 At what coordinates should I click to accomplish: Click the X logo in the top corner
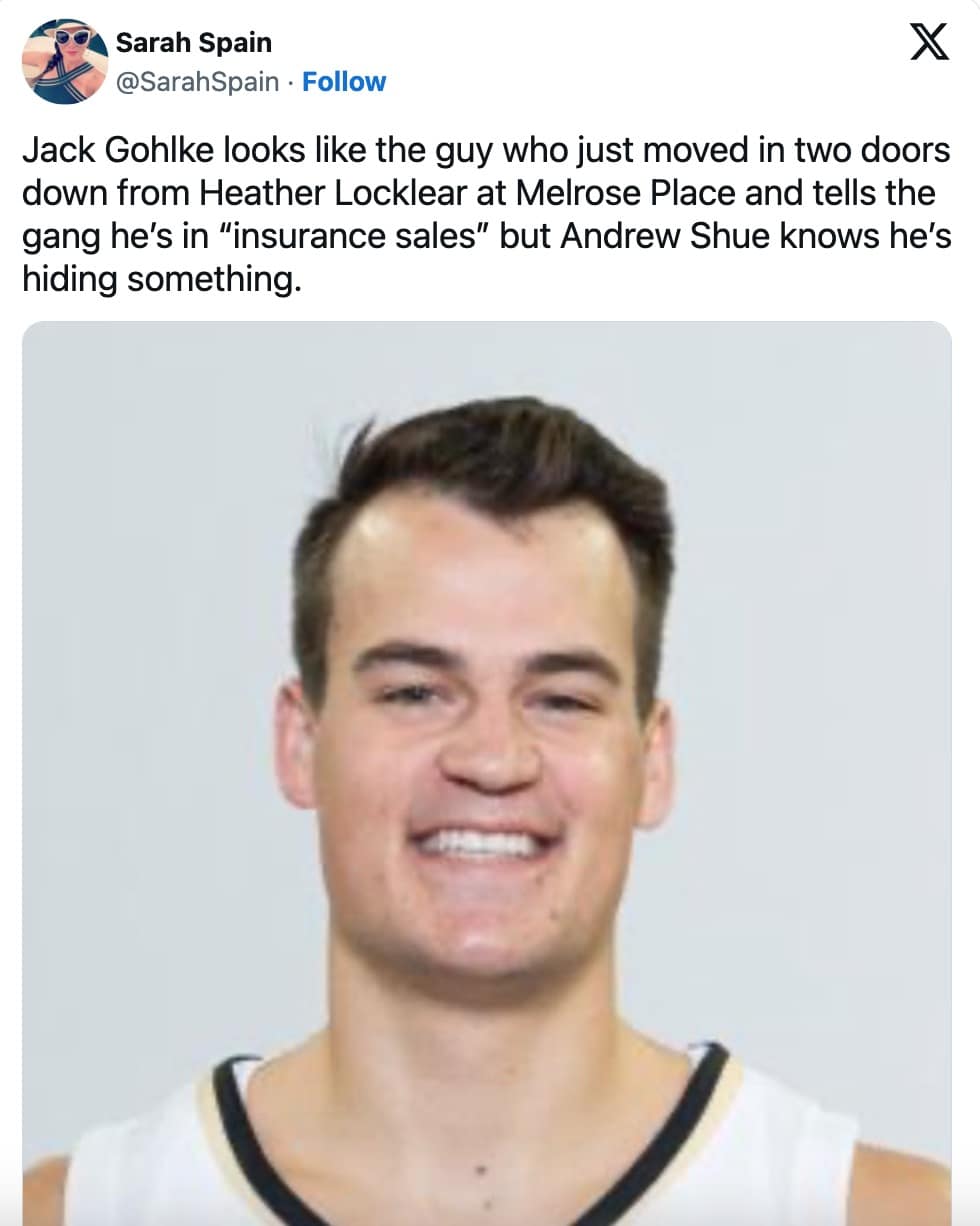click(927, 42)
